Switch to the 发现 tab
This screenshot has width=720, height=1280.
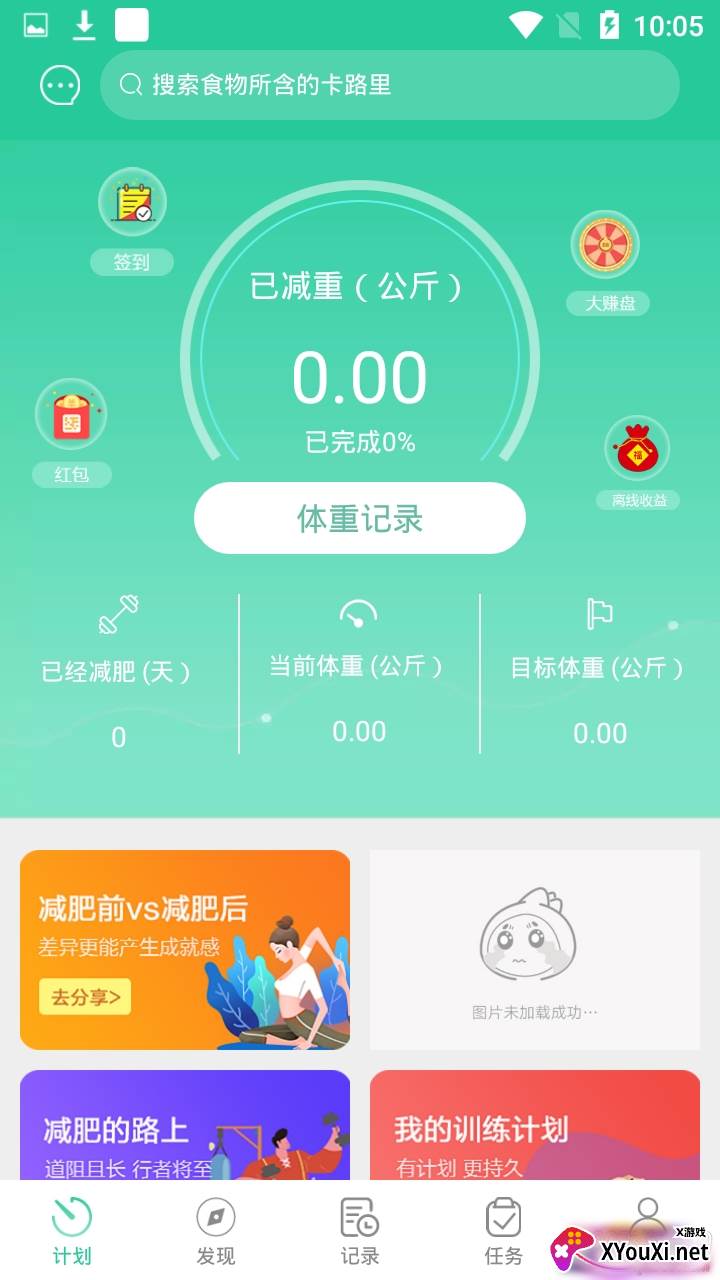coord(215,1232)
